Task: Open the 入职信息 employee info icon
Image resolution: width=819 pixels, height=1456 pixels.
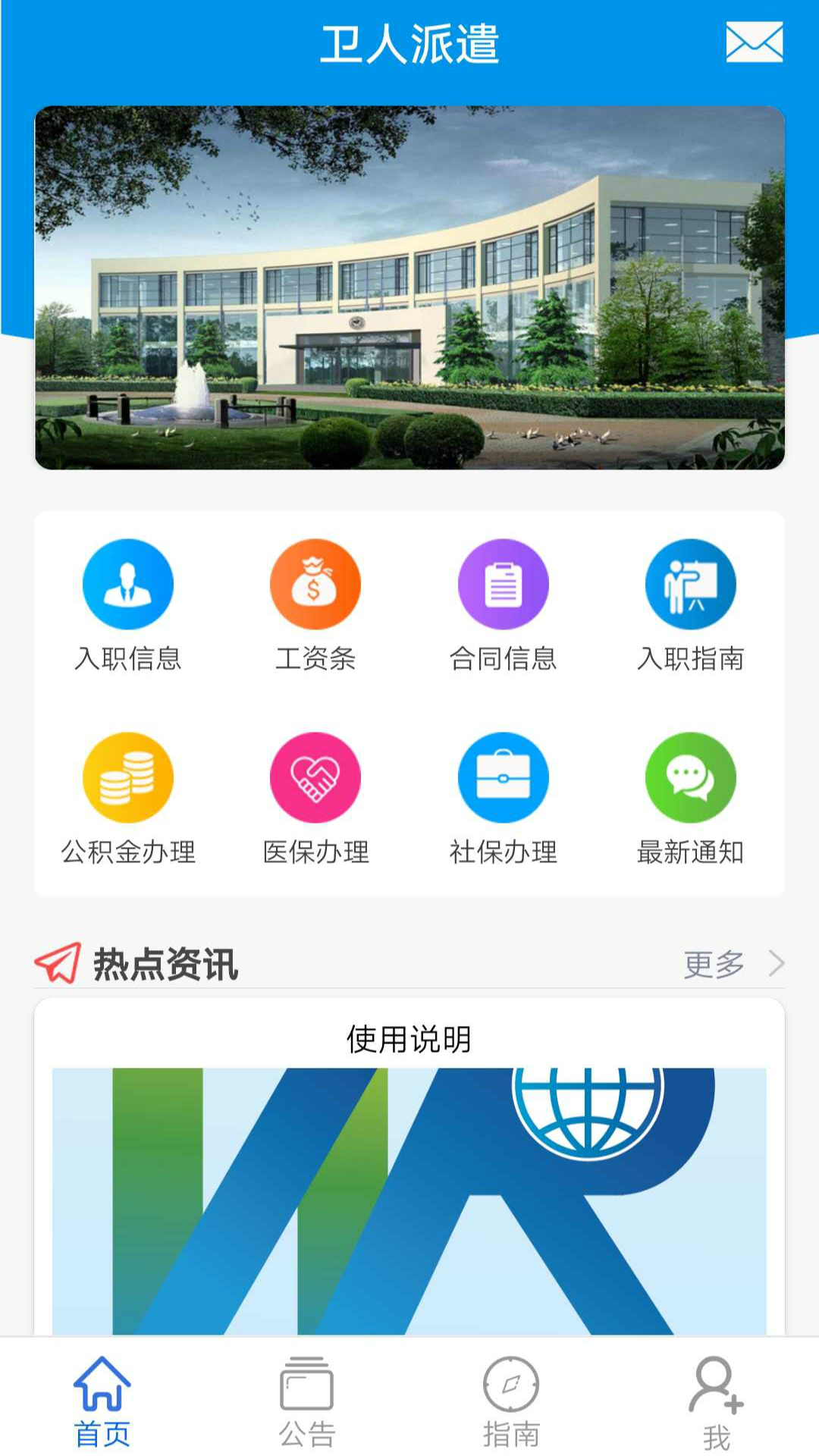Action: (x=127, y=584)
